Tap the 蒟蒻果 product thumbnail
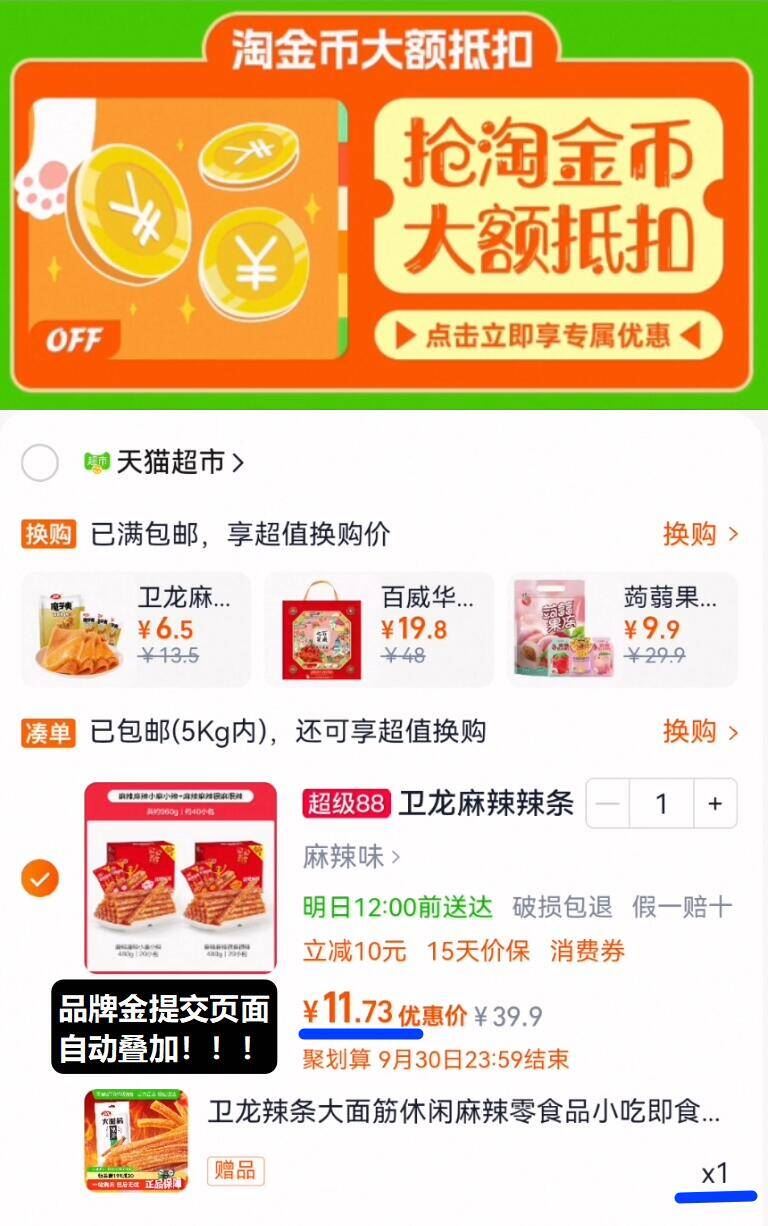768x1226 pixels. (565, 628)
